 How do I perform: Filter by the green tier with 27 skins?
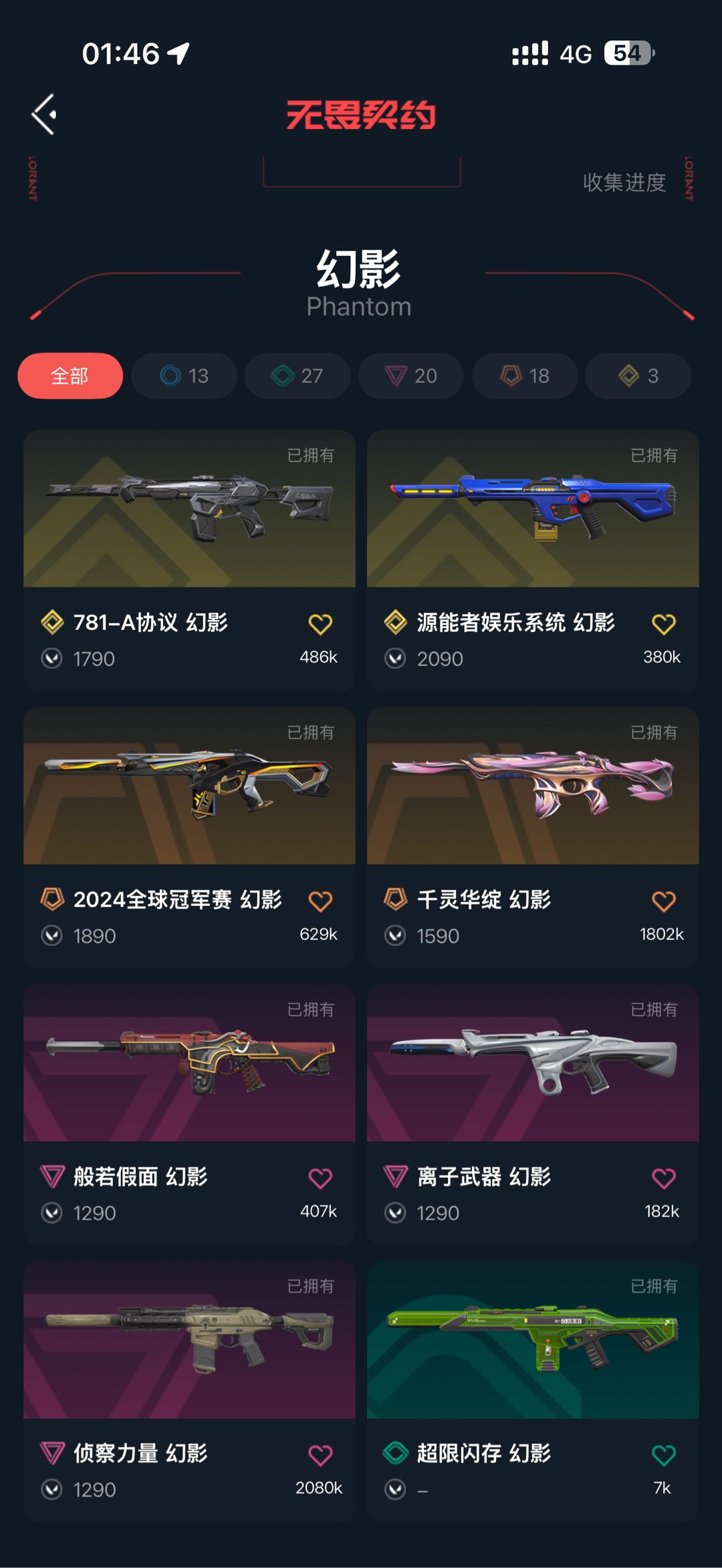click(297, 376)
